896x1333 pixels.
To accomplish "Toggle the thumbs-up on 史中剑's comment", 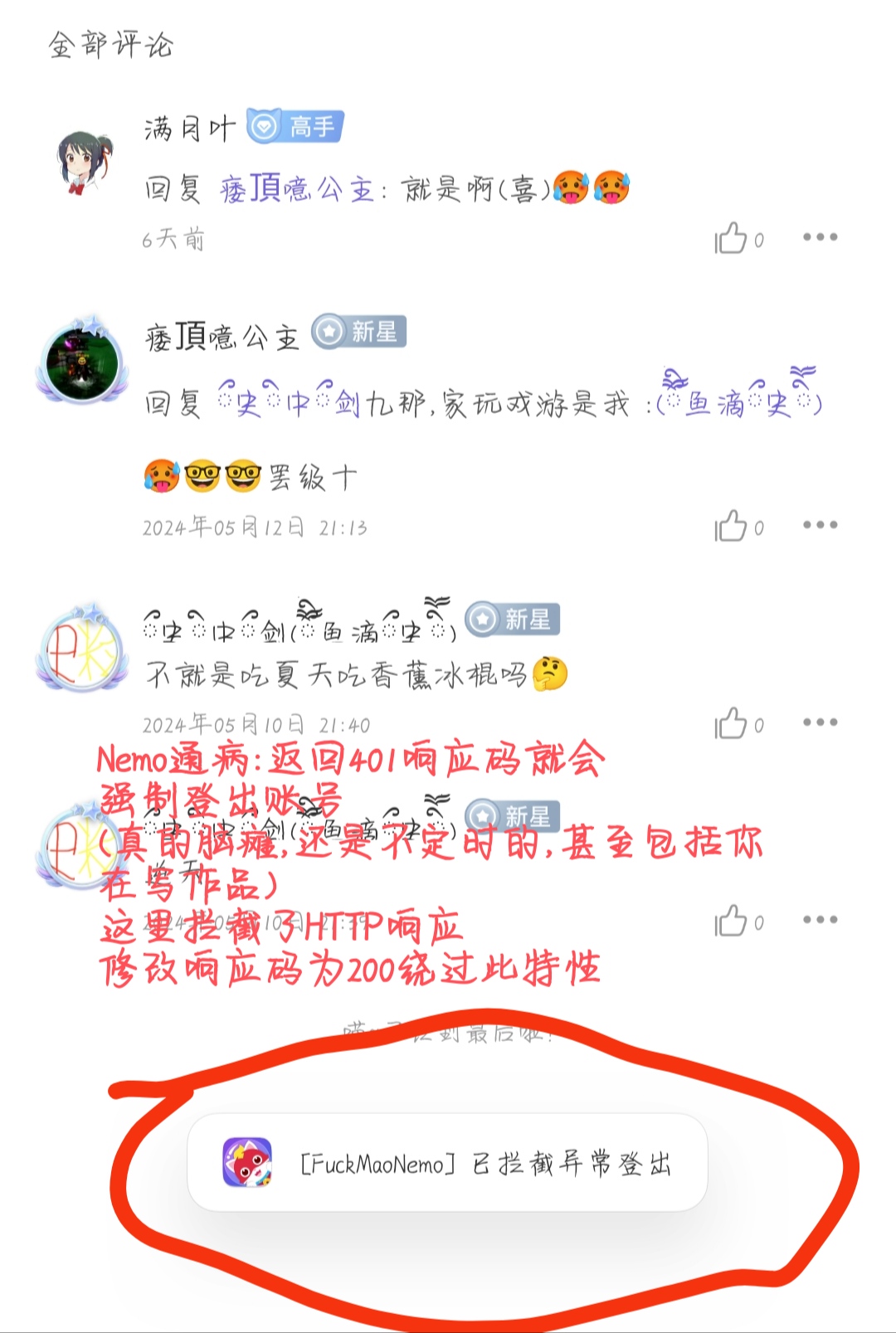I will click(x=733, y=723).
